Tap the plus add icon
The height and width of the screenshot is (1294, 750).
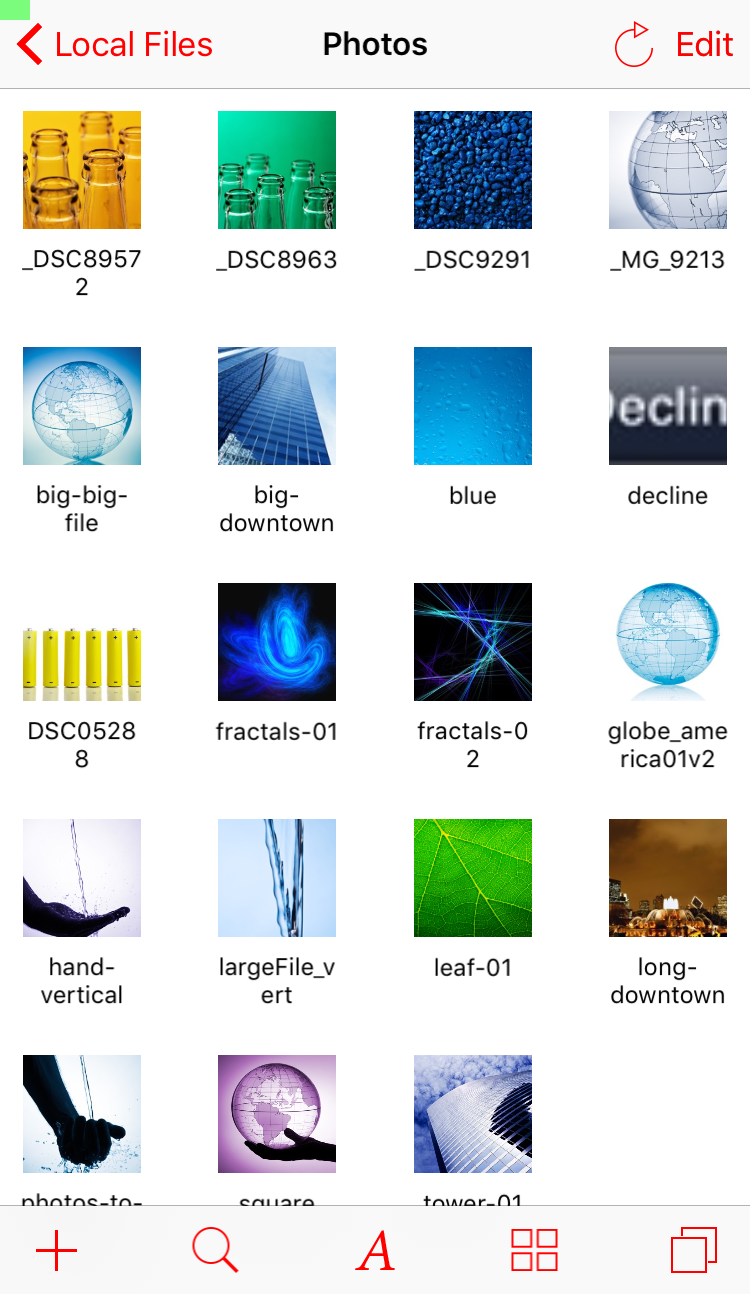click(x=57, y=1250)
